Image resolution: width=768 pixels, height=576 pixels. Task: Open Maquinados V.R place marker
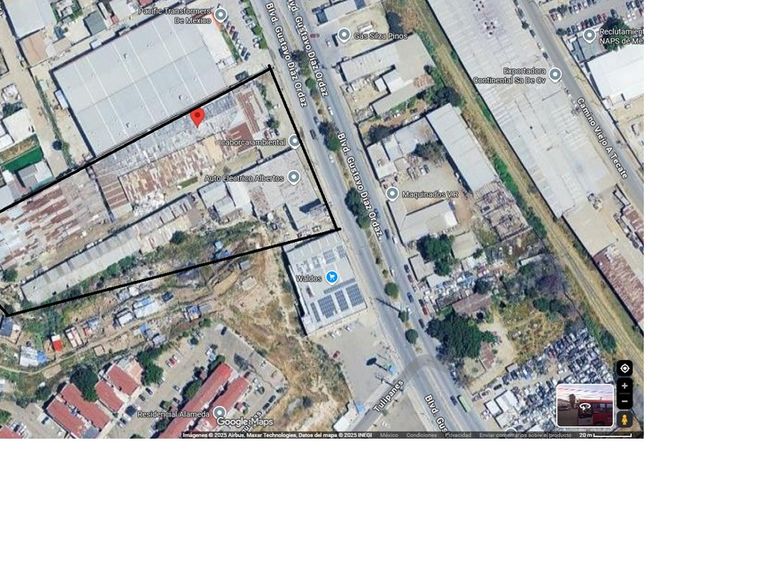click(x=392, y=193)
